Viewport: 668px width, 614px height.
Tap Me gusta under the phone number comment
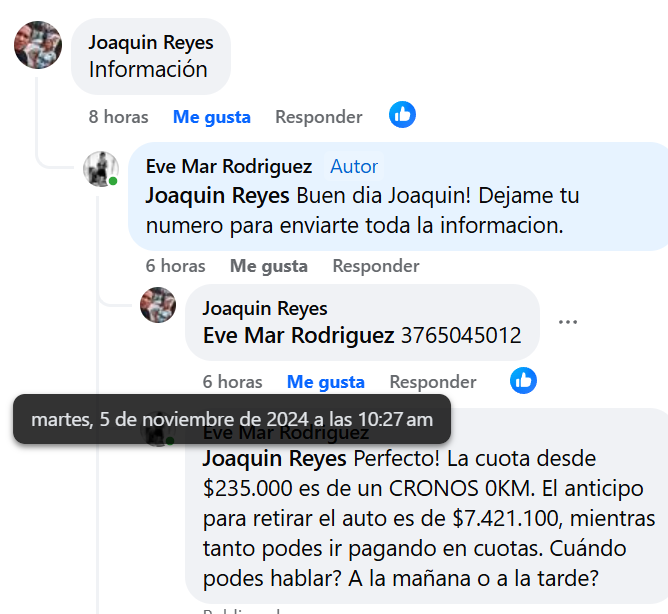coord(325,382)
